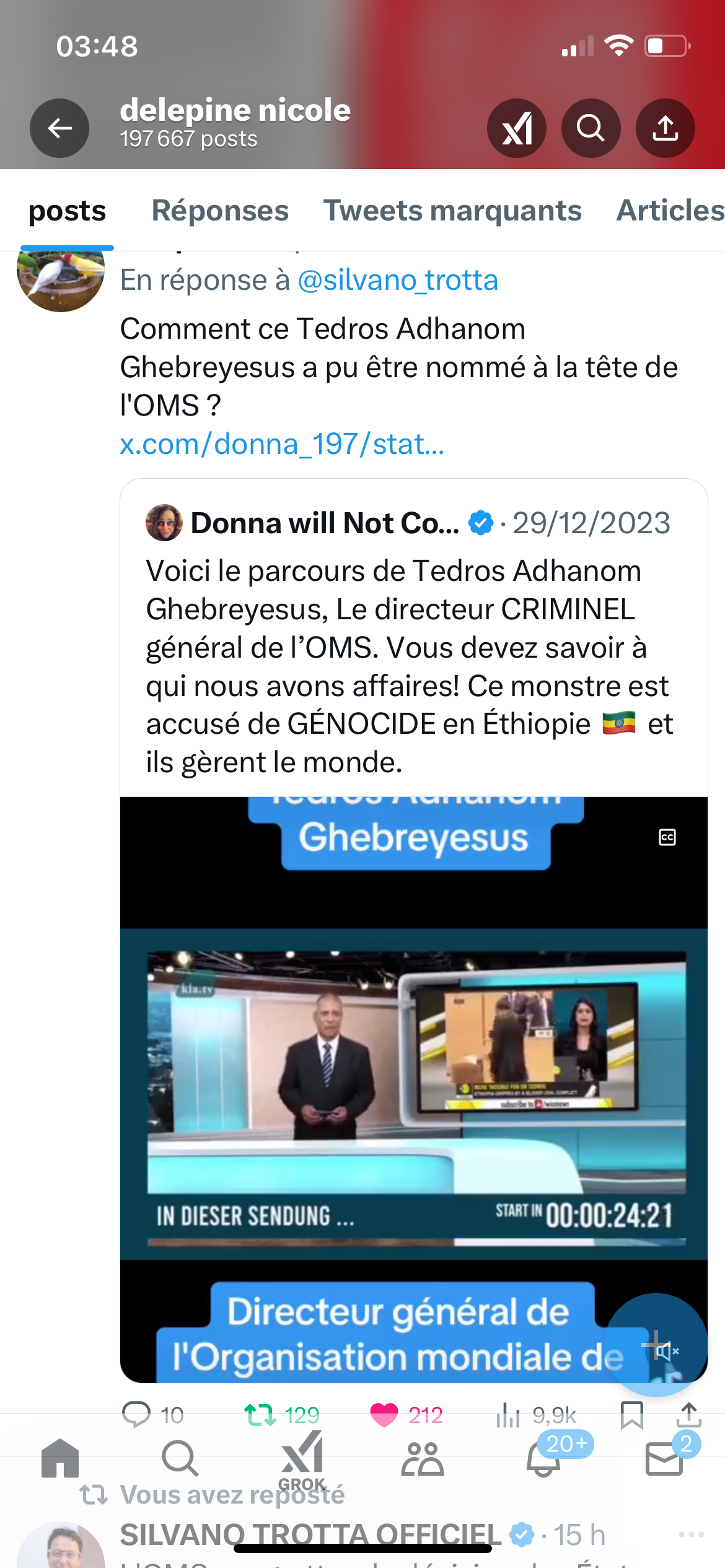725x1568 pixels.
Task: Bookmark the Tedros Adhanom post
Action: coord(631,1414)
